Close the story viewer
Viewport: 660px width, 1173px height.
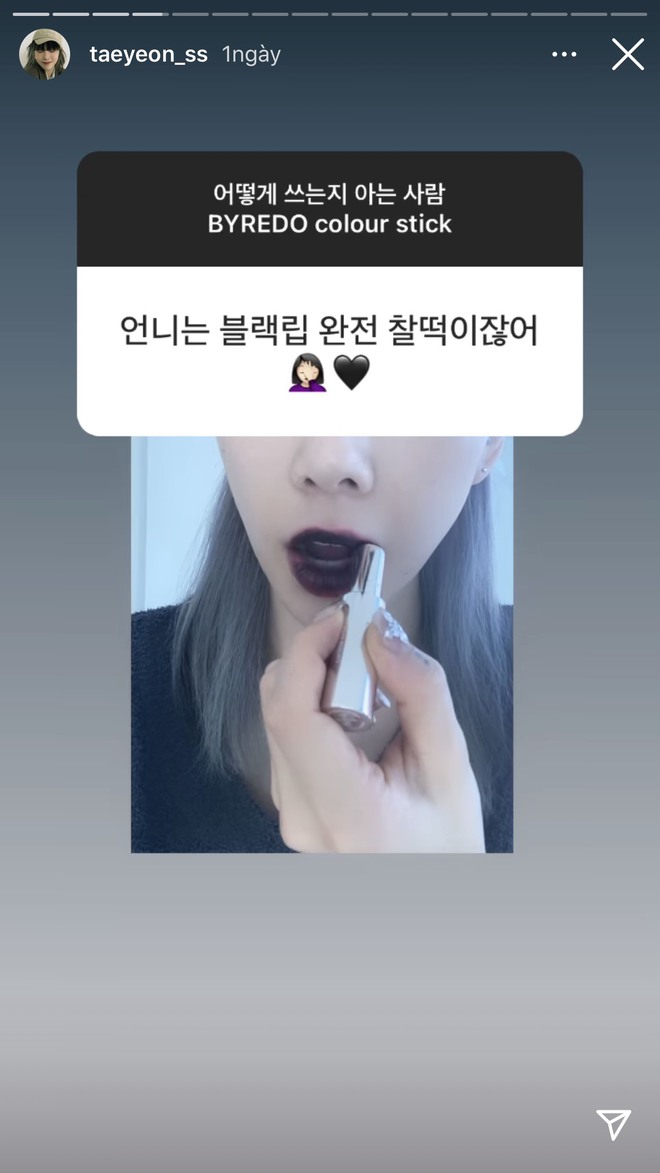[x=627, y=54]
